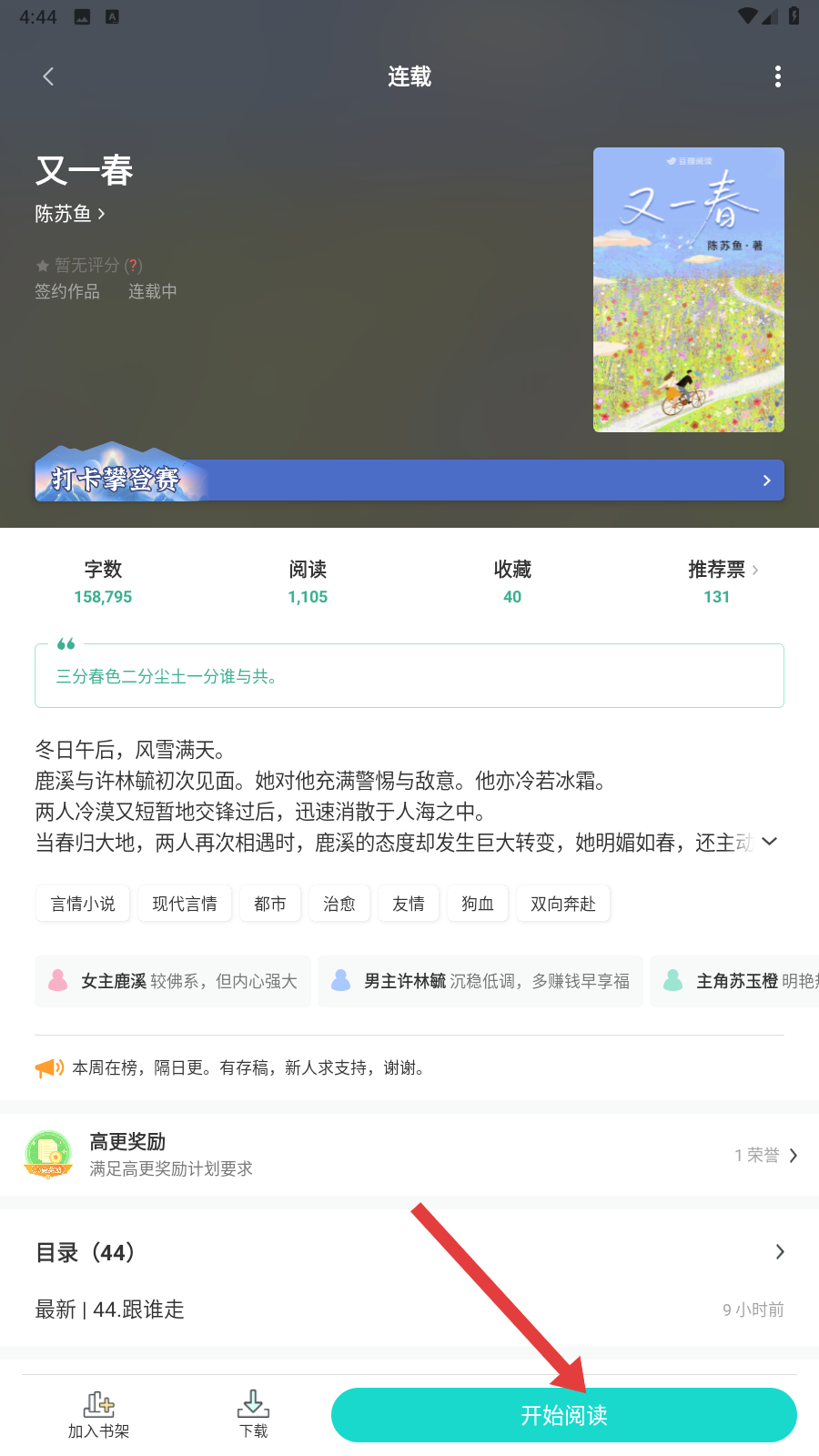Open the 打卡攀登赛 banner
819x1456 pixels.
point(409,480)
